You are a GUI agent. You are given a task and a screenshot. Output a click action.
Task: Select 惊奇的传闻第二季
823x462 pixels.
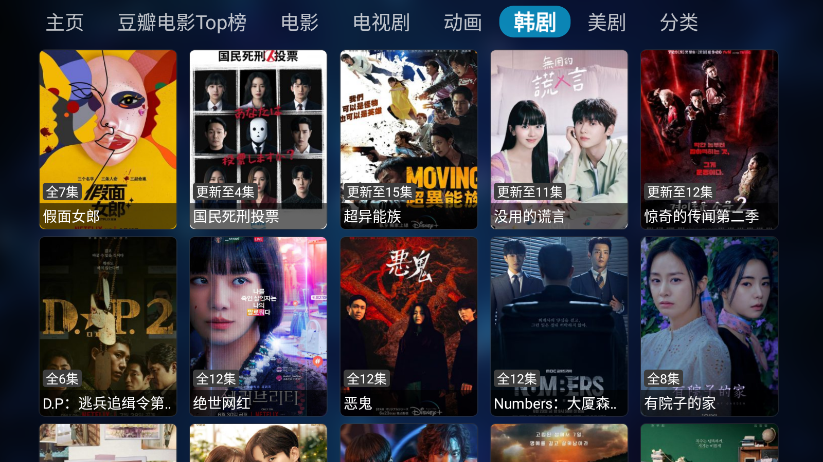(x=709, y=138)
